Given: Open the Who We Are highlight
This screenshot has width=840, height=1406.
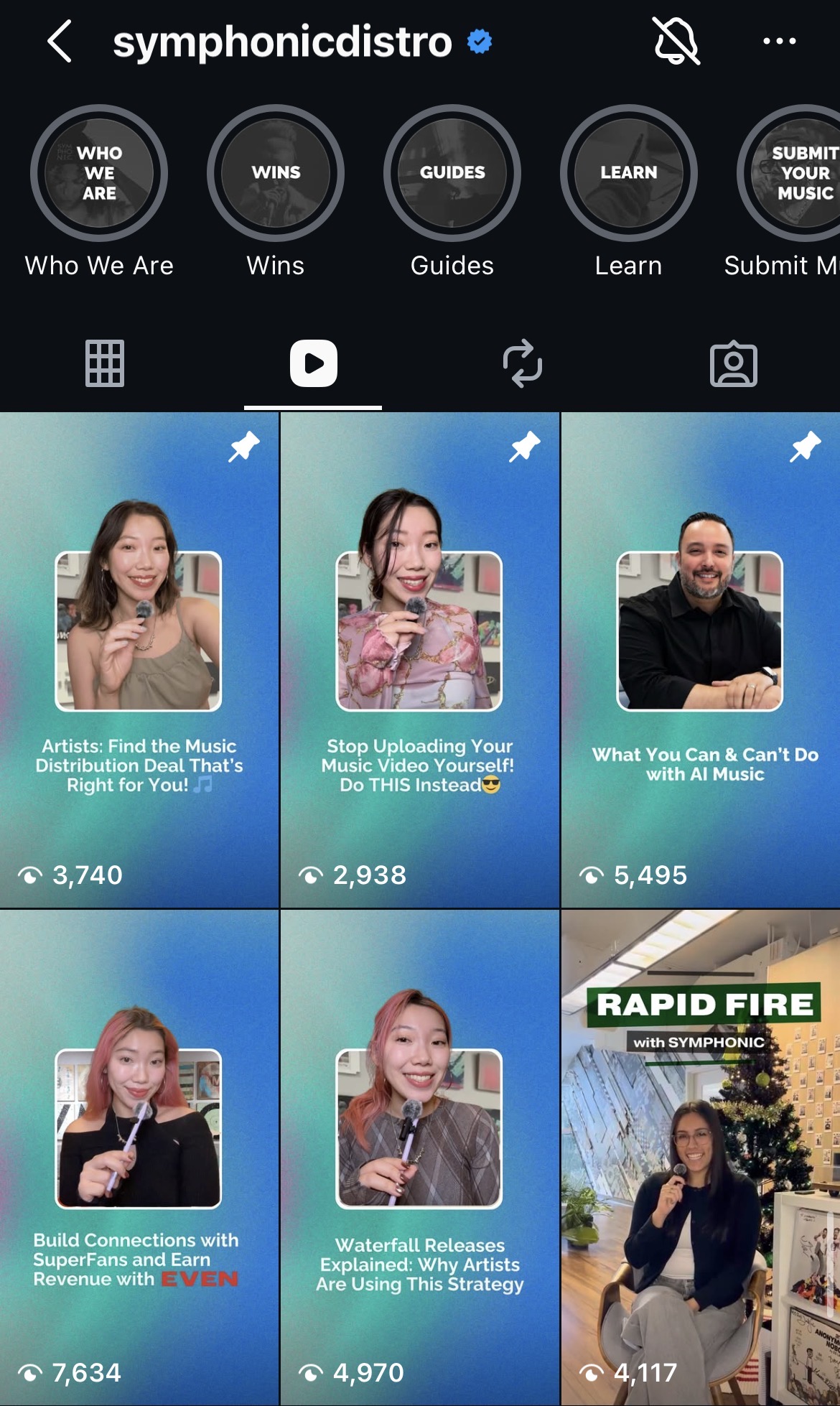Looking at the screenshot, I should tap(99, 173).
